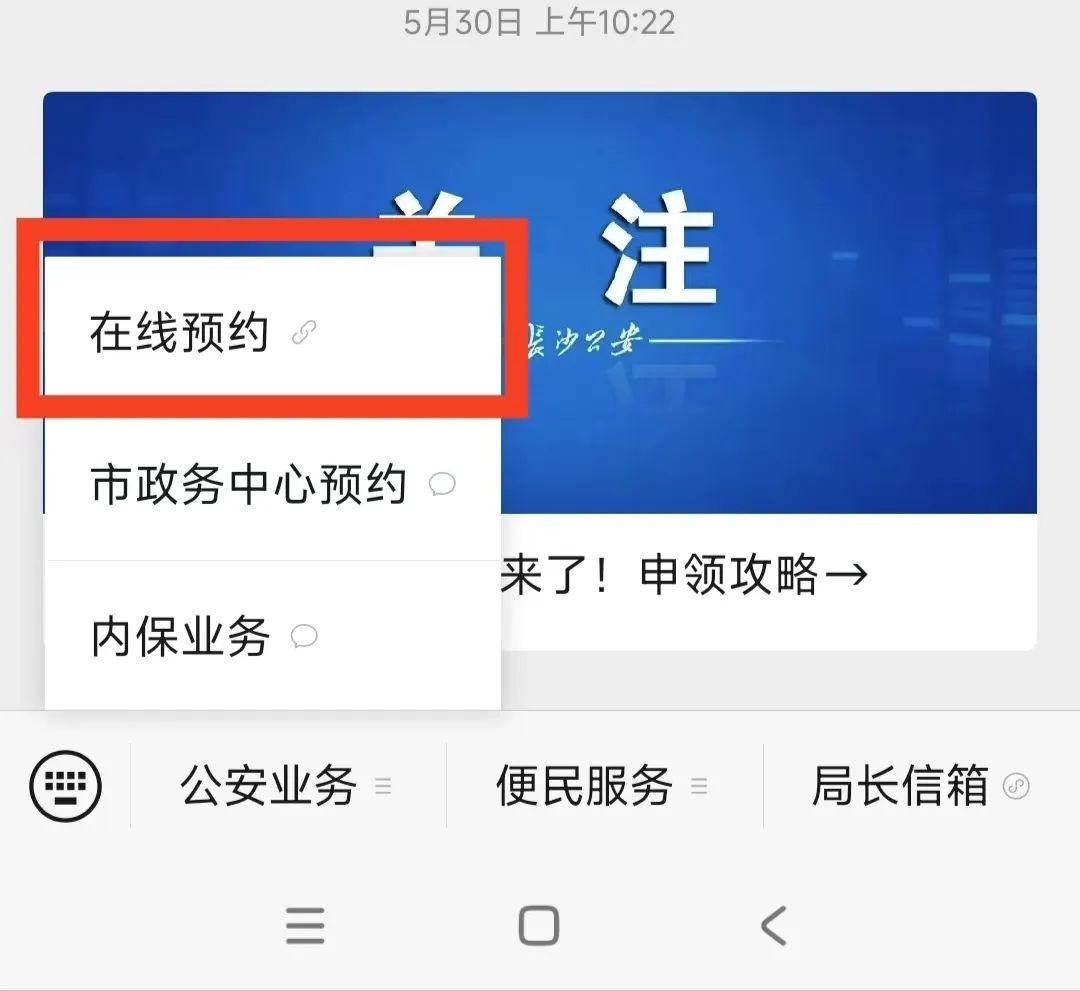Show recent apps
1080x991 pixels.
pyautogui.click(x=305, y=926)
